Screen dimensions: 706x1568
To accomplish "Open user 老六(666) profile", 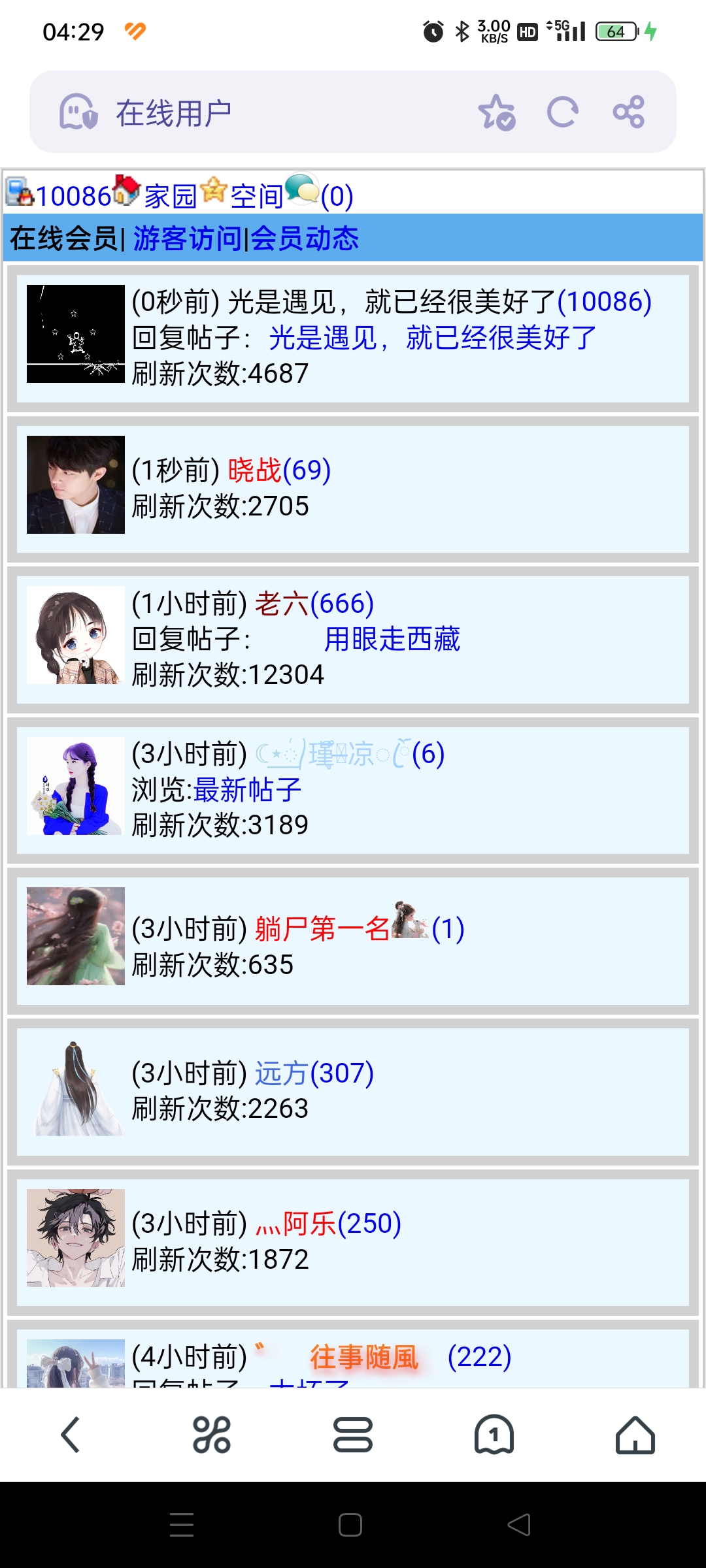I will 314,604.
